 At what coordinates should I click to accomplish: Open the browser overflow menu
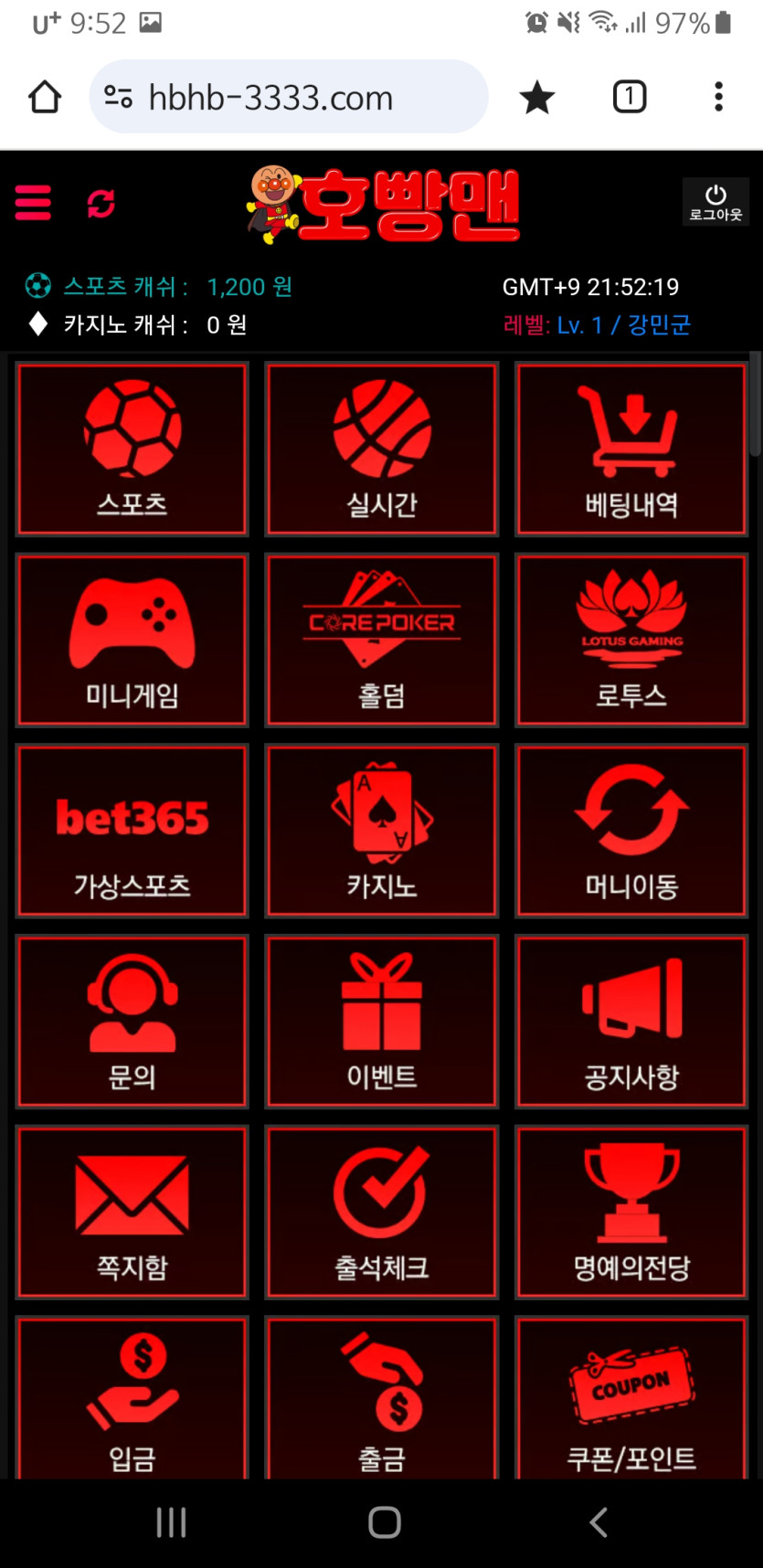pyautogui.click(x=718, y=97)
